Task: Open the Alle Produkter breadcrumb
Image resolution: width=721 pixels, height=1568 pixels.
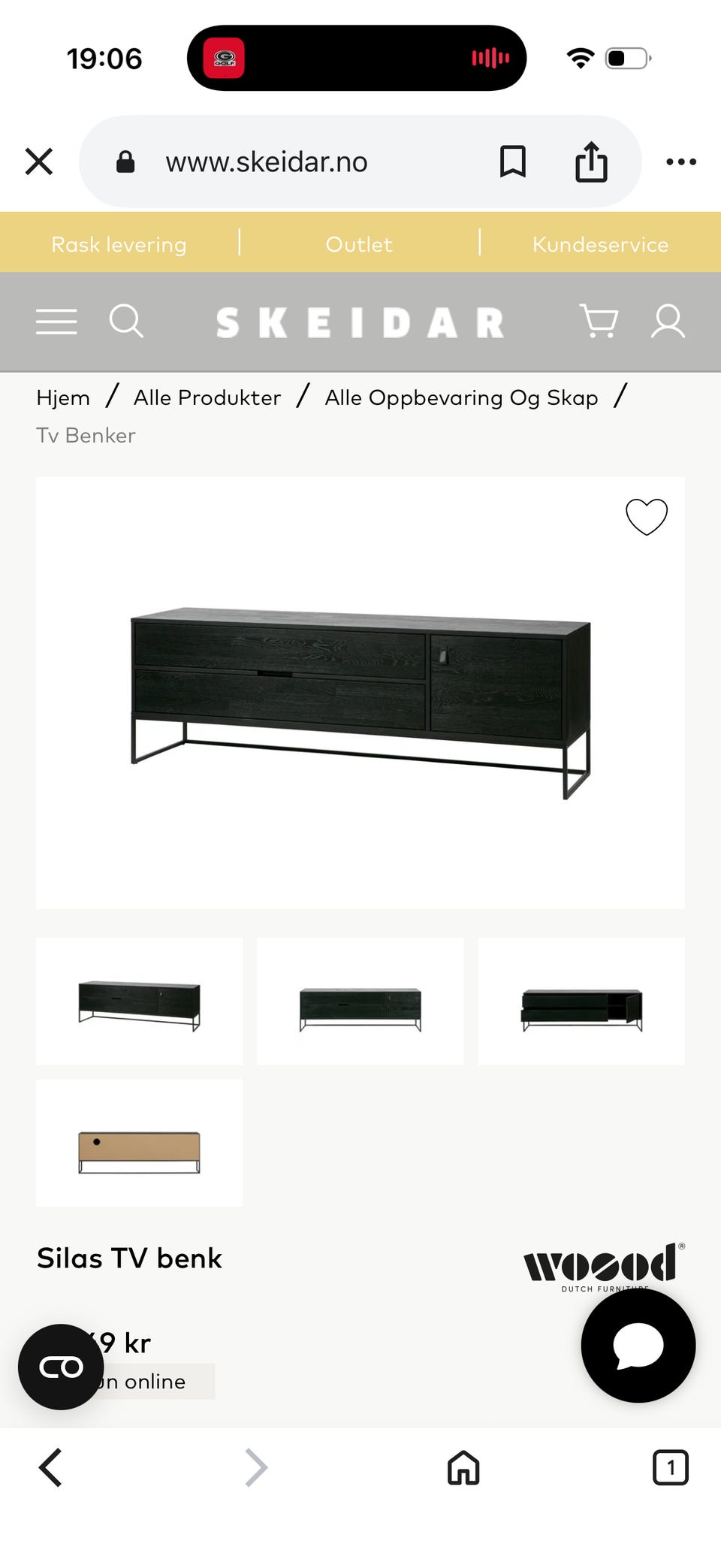Action: [x=207, y=397]
